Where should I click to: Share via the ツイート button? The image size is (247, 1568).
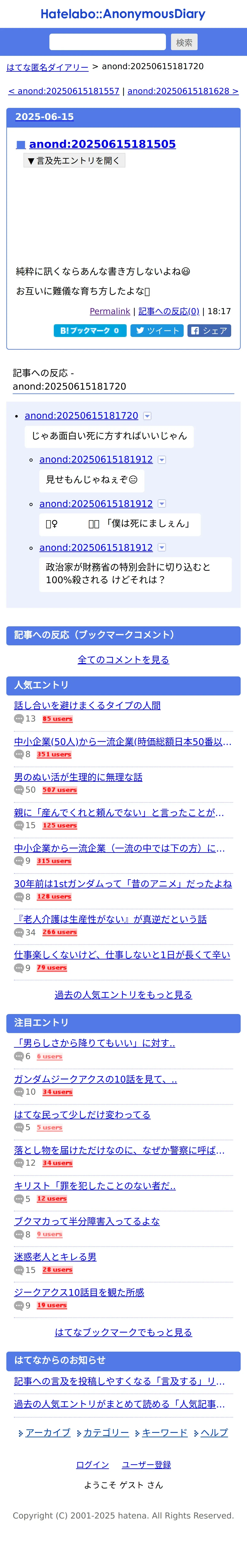[x=157, y=331]
